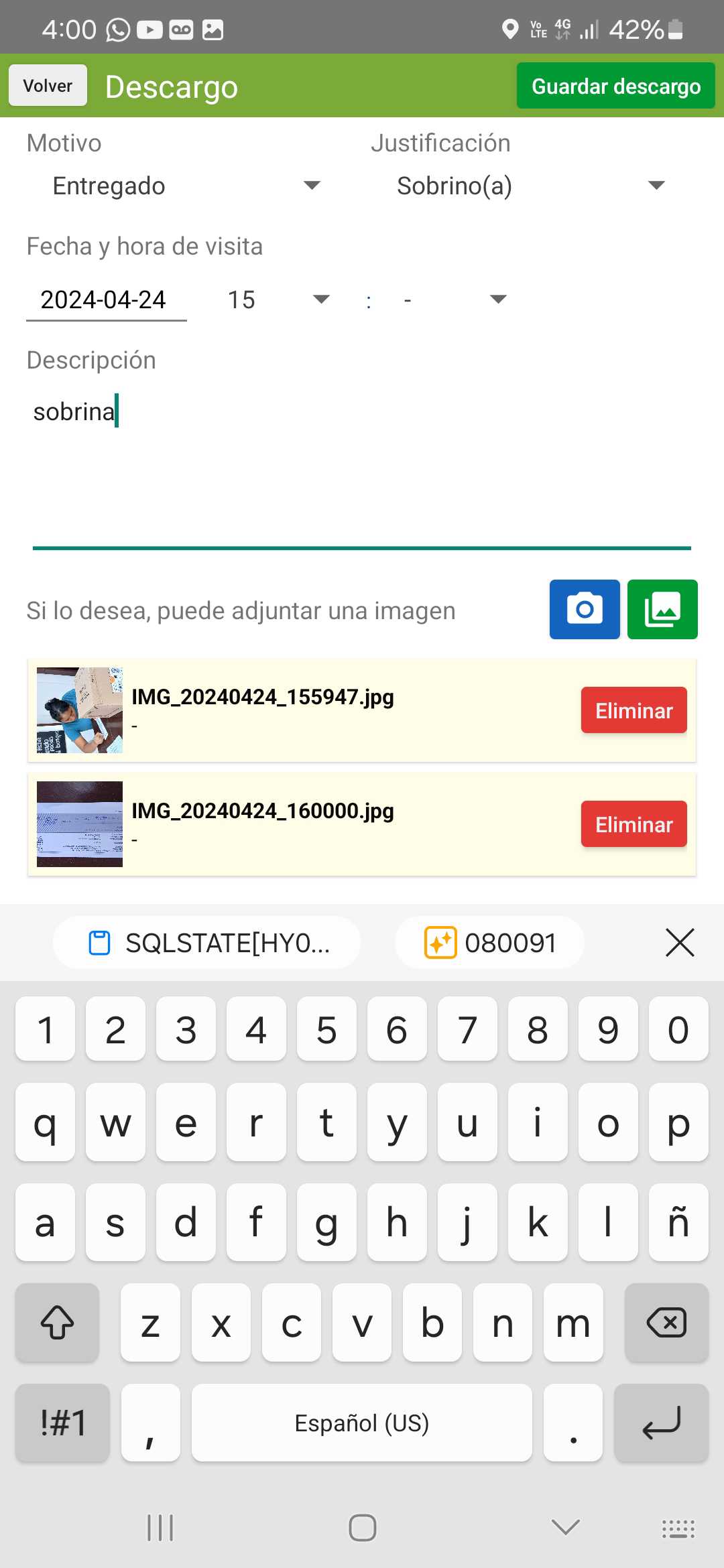Save with Guardar descargo
The height and width of the screenshot is (1568, 724).
(615, 86)
